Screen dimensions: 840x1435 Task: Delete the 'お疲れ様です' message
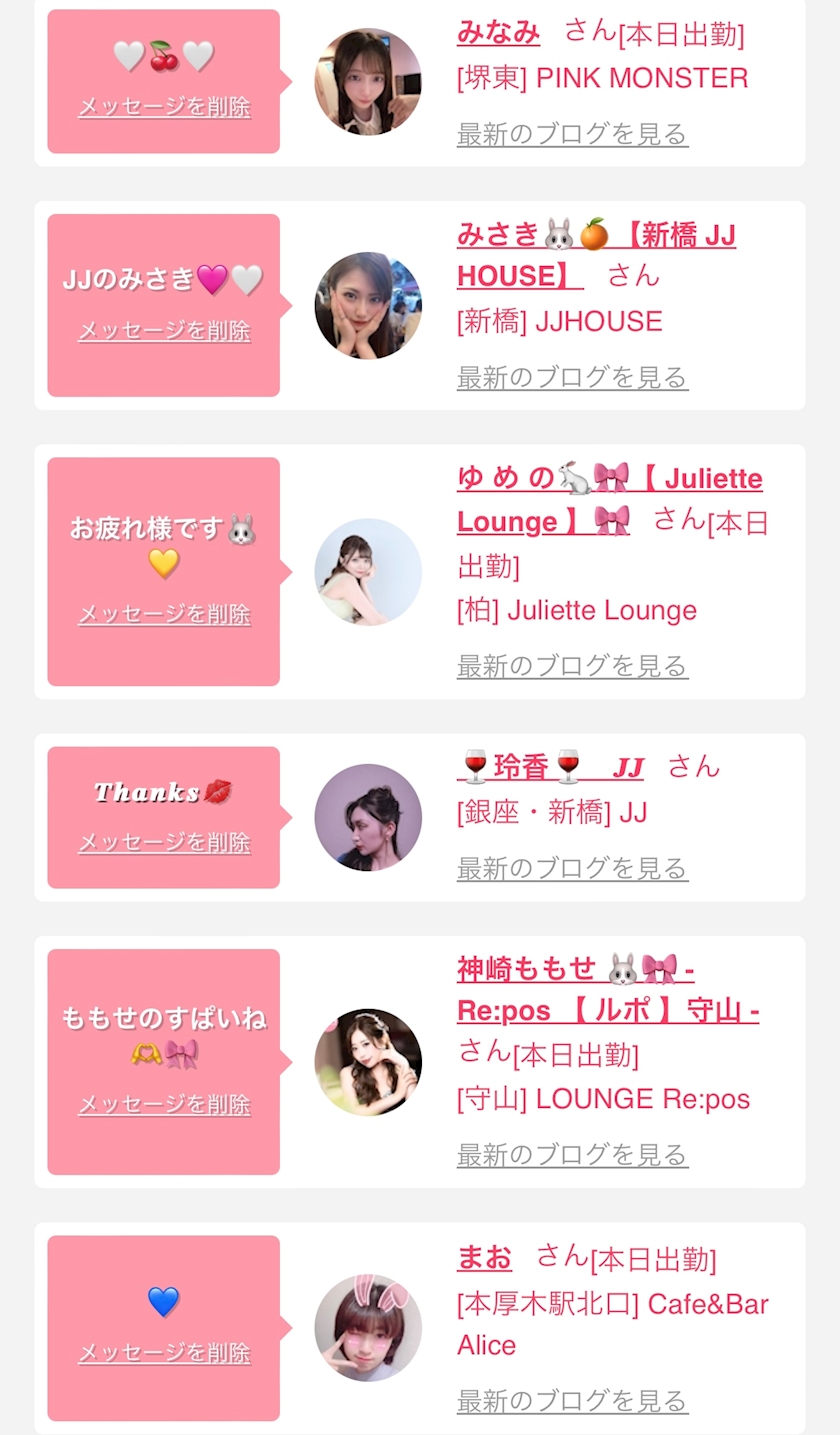[164, 614]
